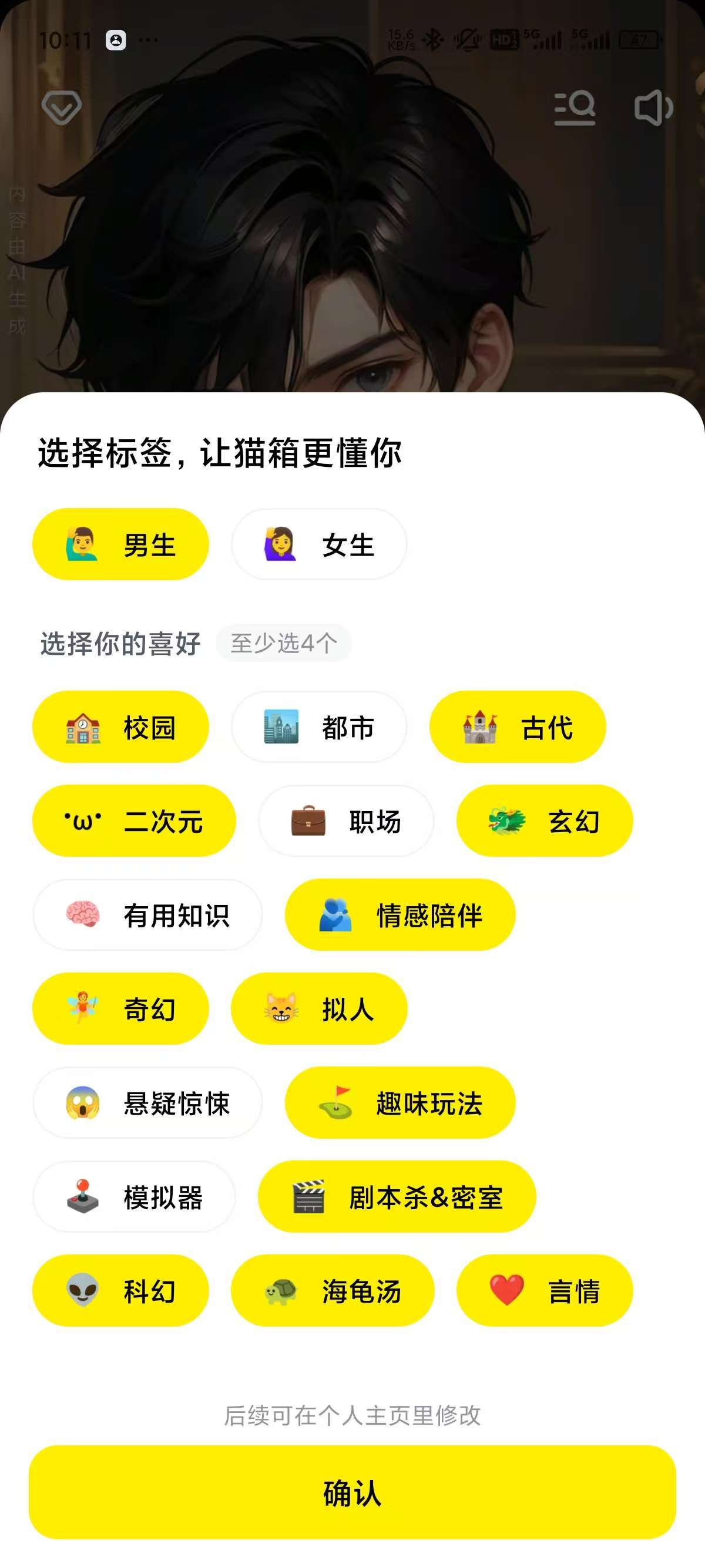
Task: Toggle the 古代 tag chip
Action: point(518,727)
